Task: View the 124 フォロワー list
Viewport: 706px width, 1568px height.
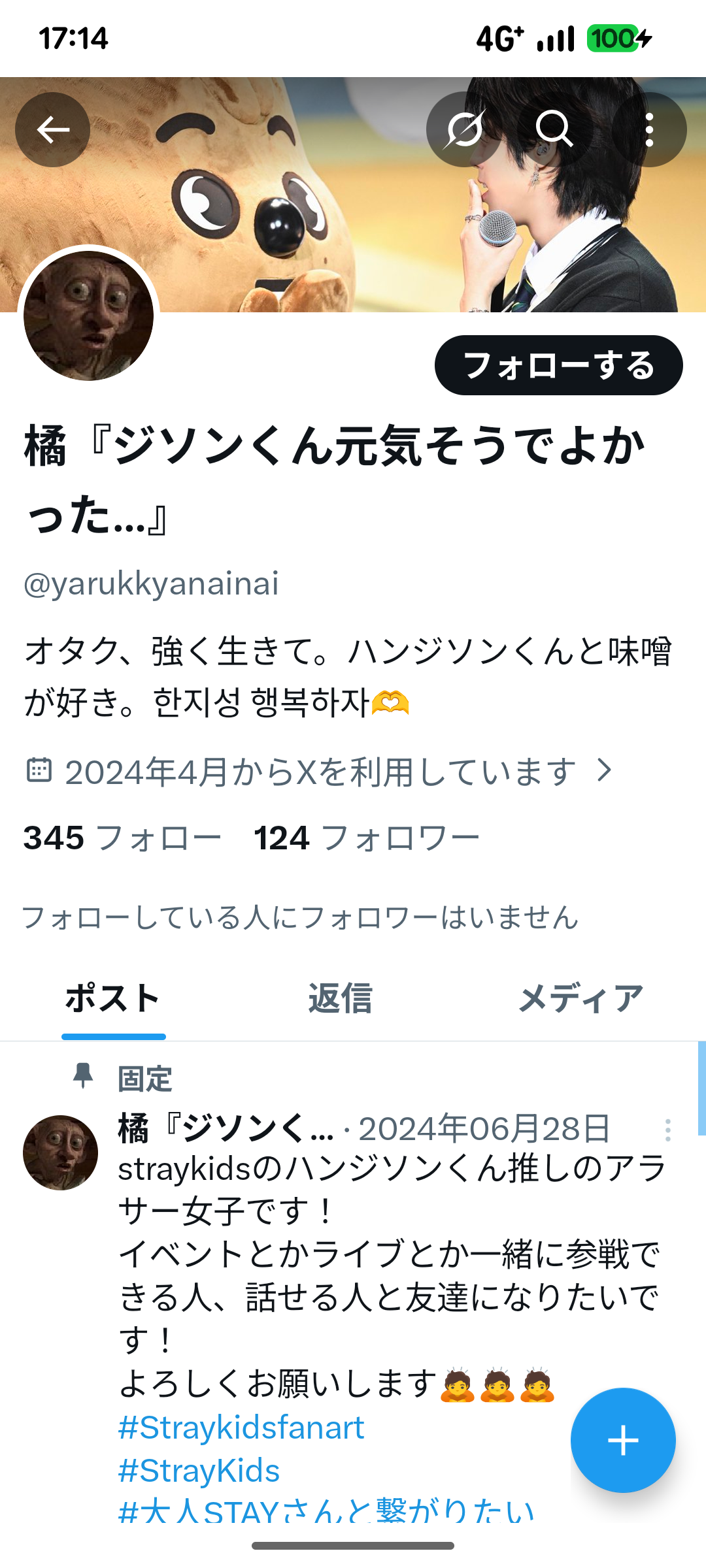Action: pyautogui.click(x=366, y=838)
